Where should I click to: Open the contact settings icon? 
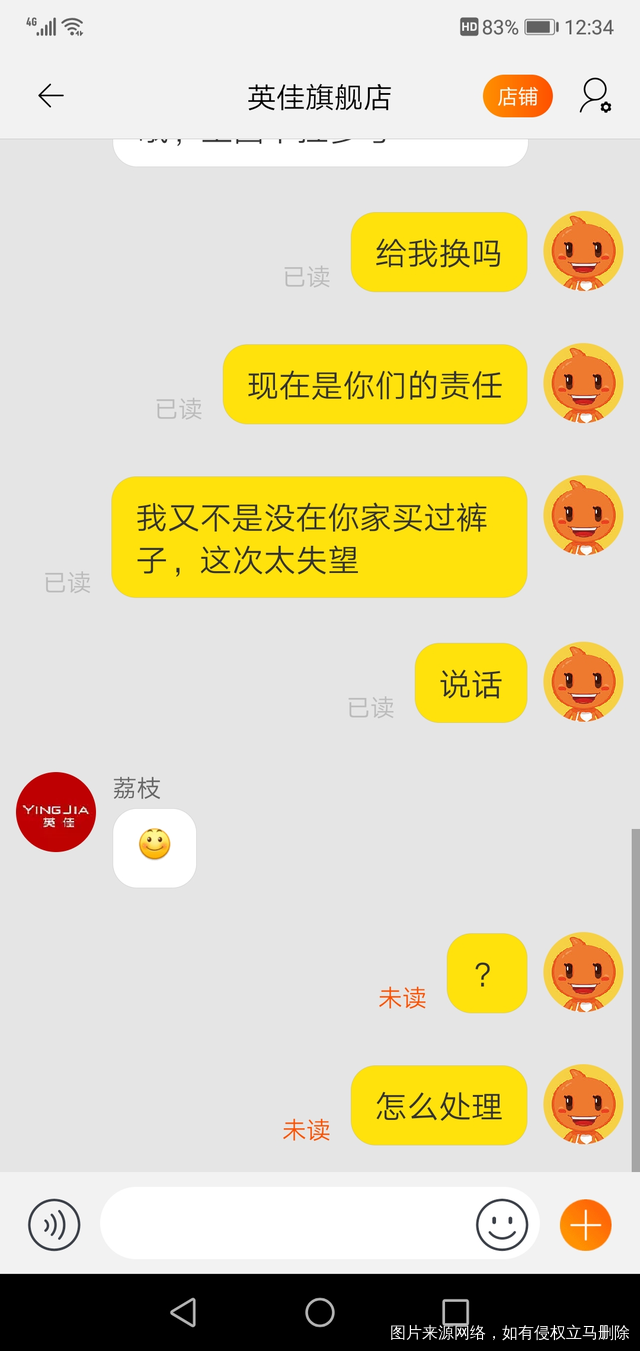click(x=595, y=96)
